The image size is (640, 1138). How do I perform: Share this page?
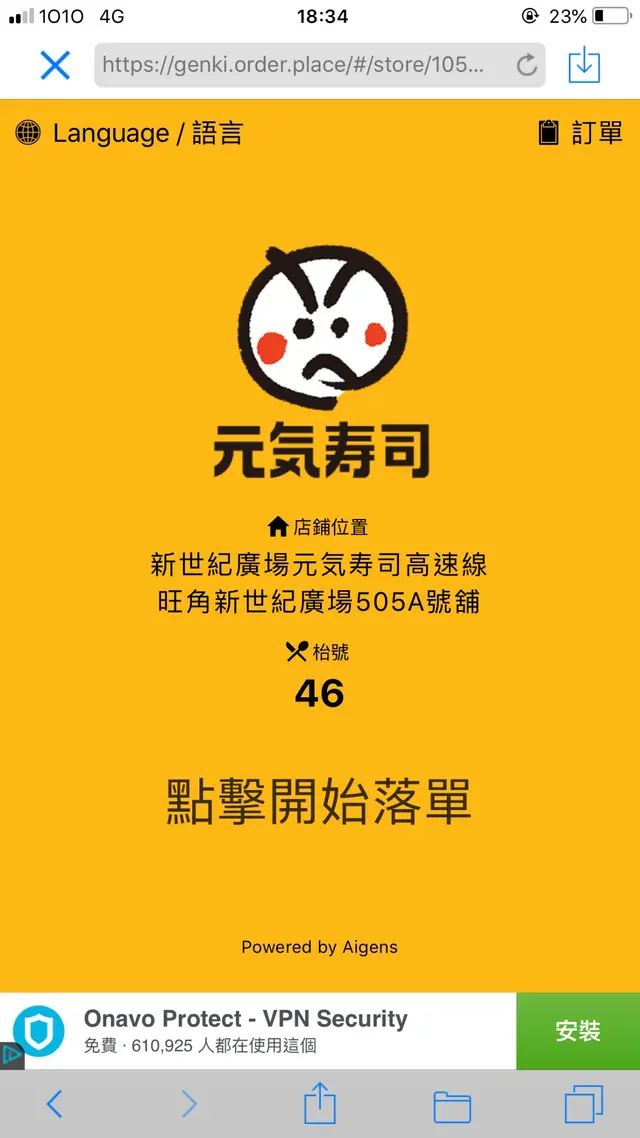(320, 1104)
